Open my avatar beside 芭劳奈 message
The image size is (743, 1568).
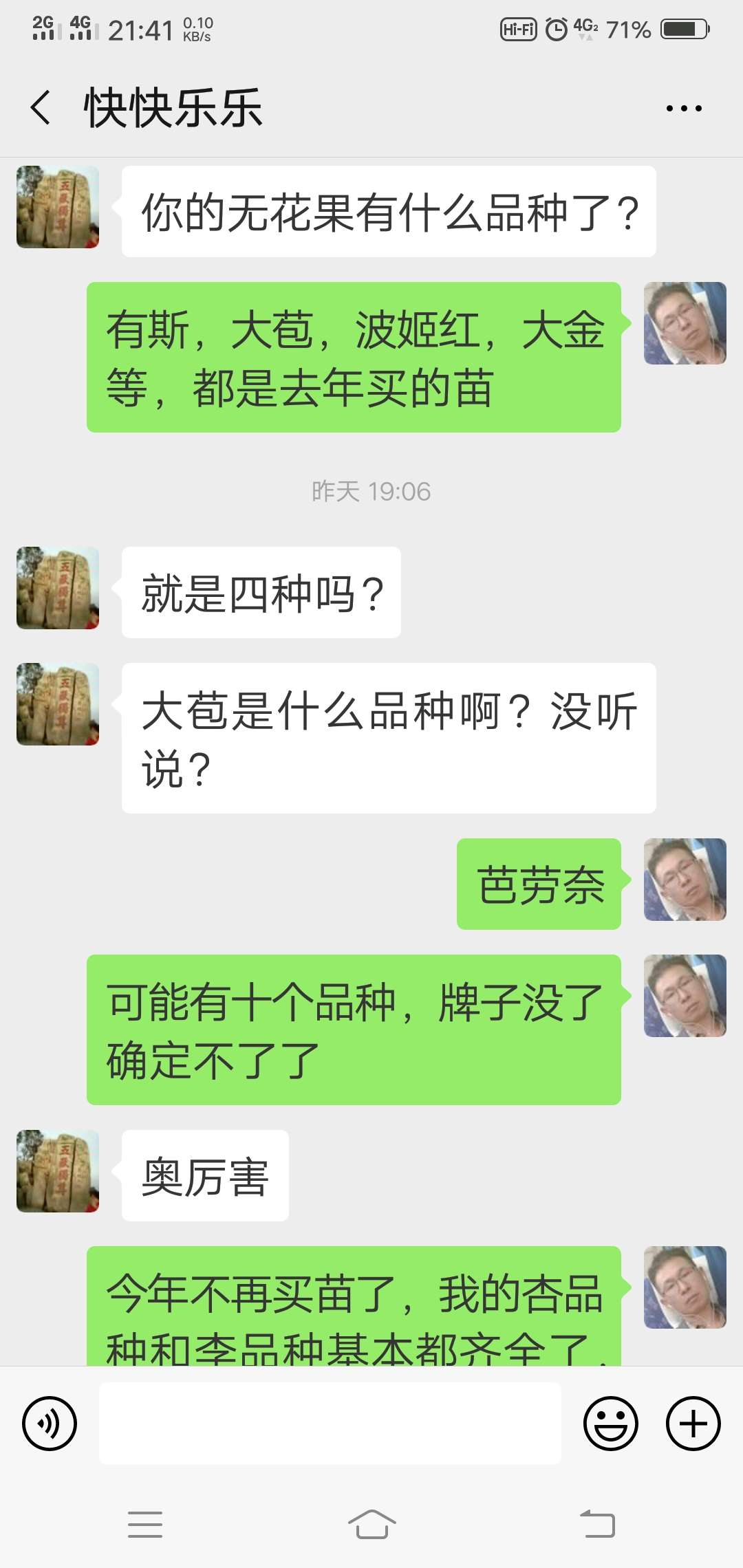click(x=685, y=880)
